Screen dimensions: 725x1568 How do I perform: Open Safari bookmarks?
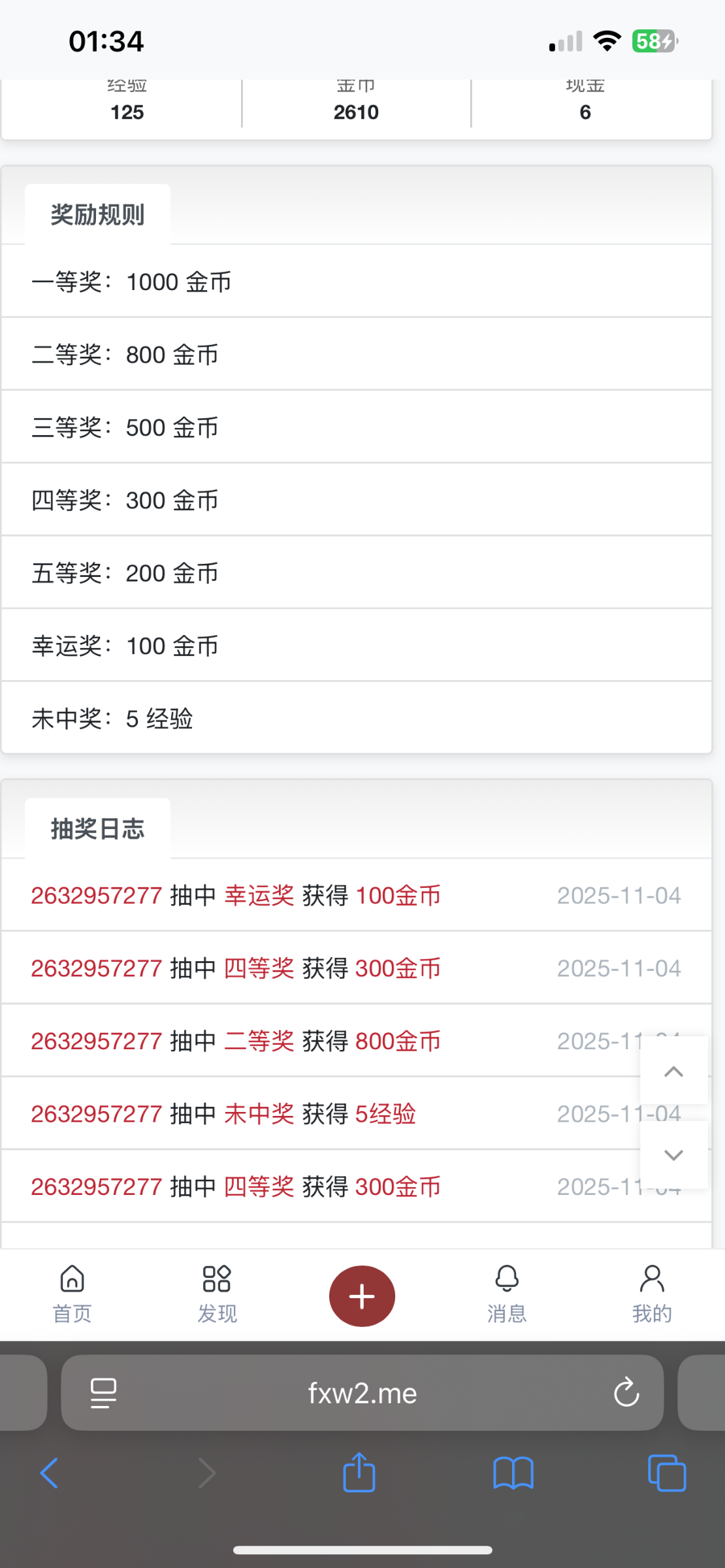click(513, 1473)
